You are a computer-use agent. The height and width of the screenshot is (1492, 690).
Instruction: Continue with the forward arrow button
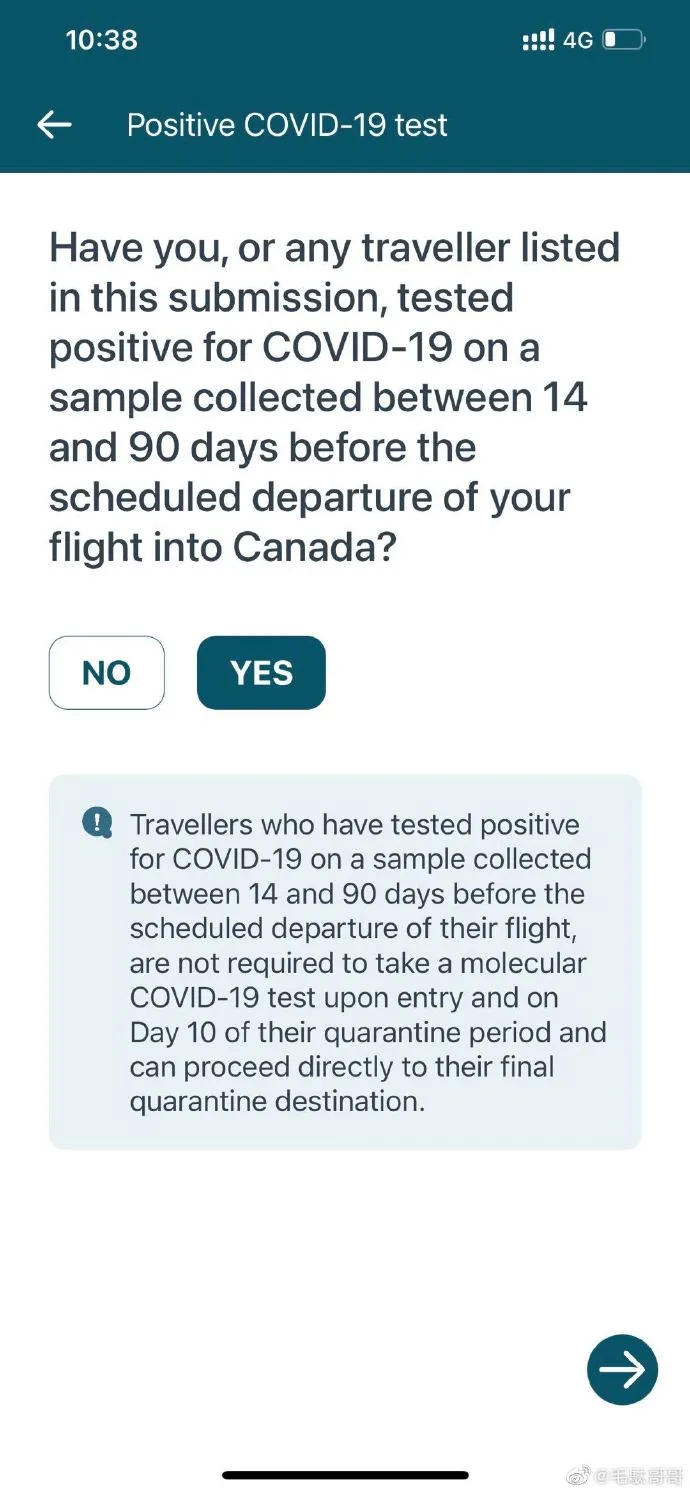tap(622, 1370)
